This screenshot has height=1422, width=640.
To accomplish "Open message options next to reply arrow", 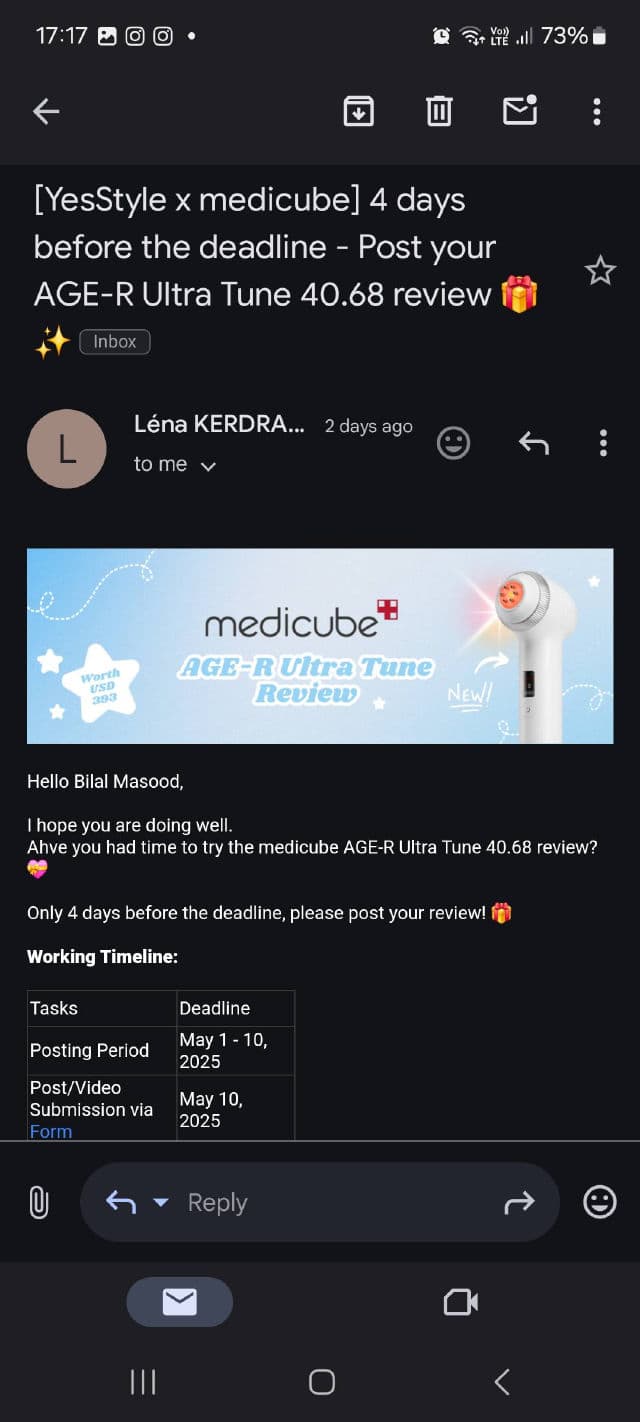I will point(603,442).
